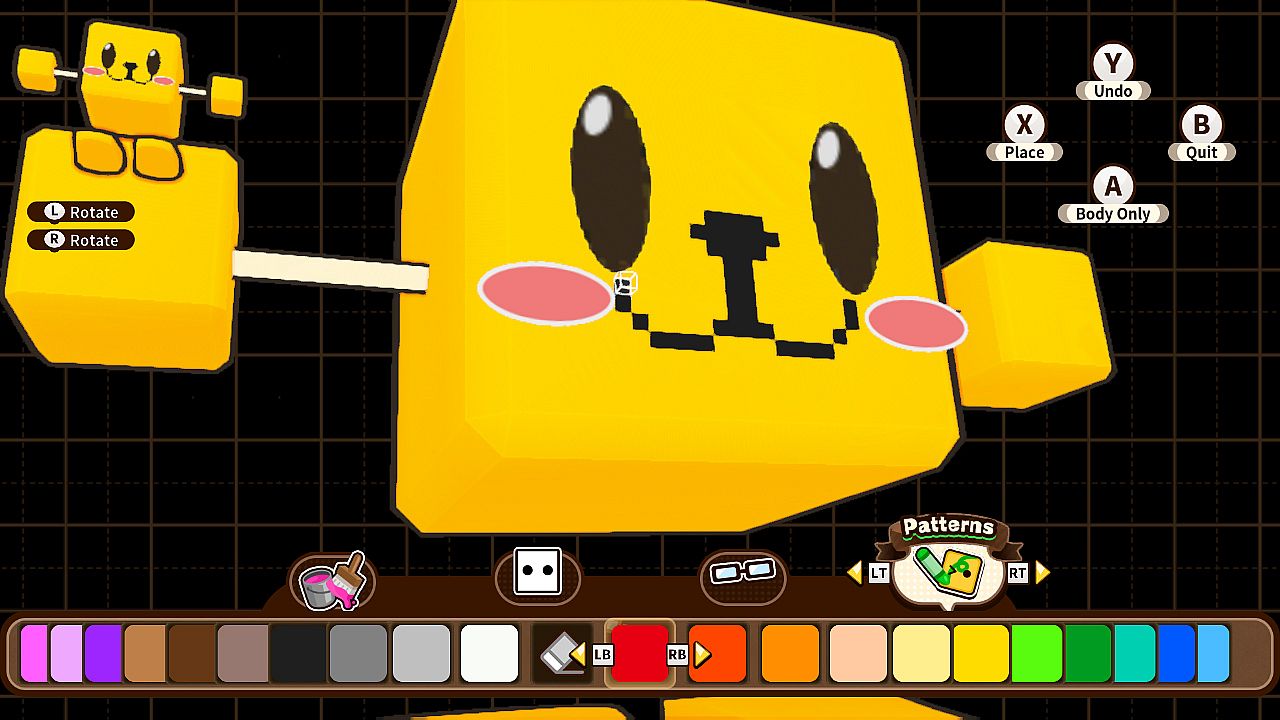
Task: Select the black color swatch
Action: 297,654
